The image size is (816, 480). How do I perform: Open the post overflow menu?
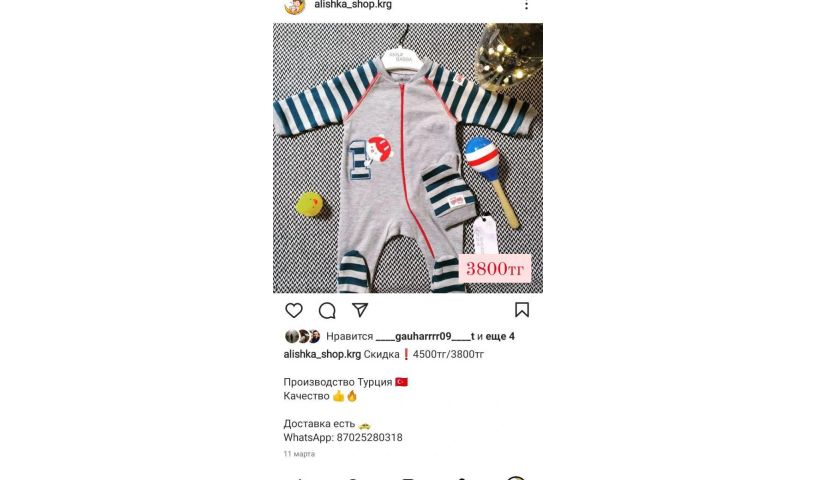(527, 6)
